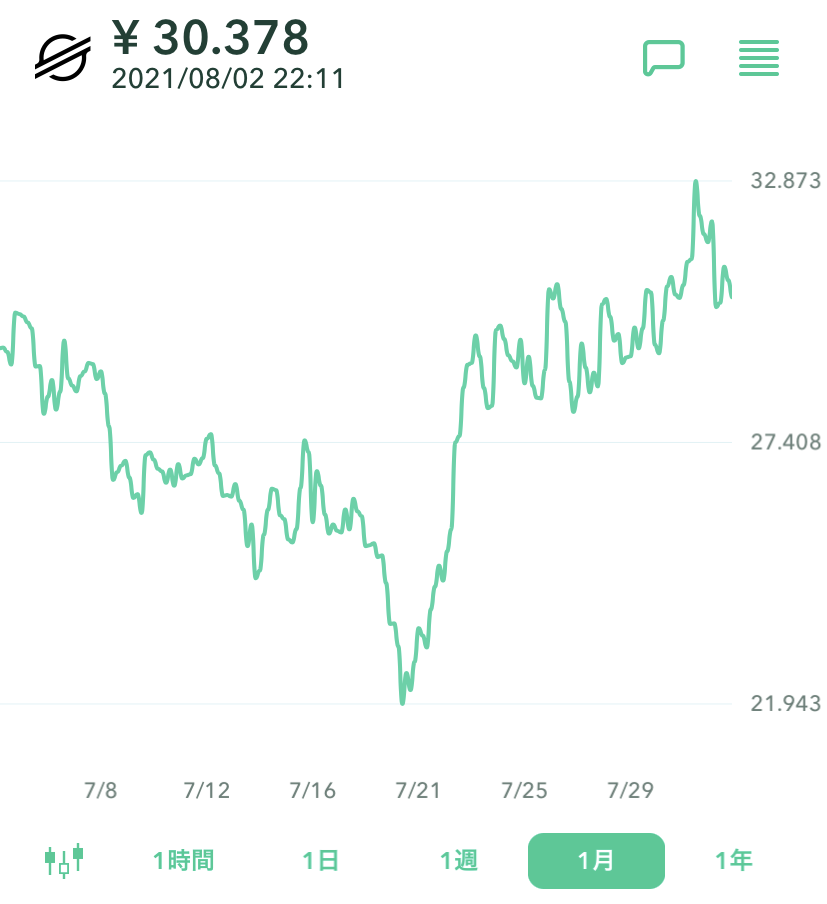
Task: Choose the 1月 chart range
Action: [596, 860]
